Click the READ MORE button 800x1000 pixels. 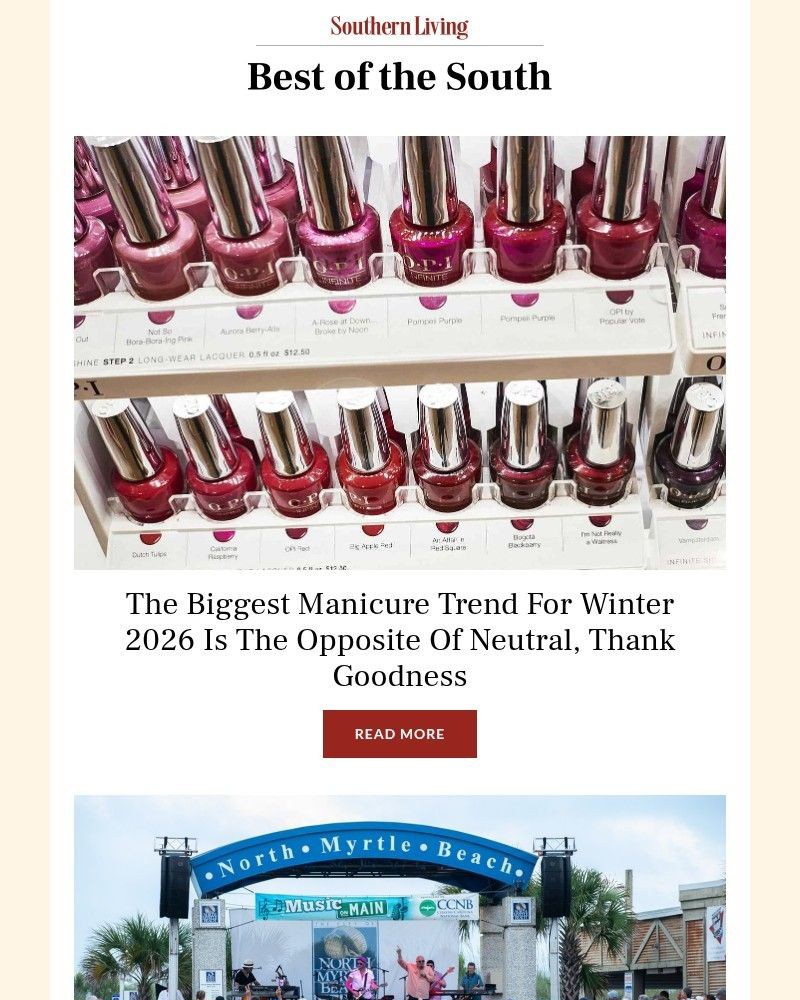pyautogui.click(x=399, y=733)
